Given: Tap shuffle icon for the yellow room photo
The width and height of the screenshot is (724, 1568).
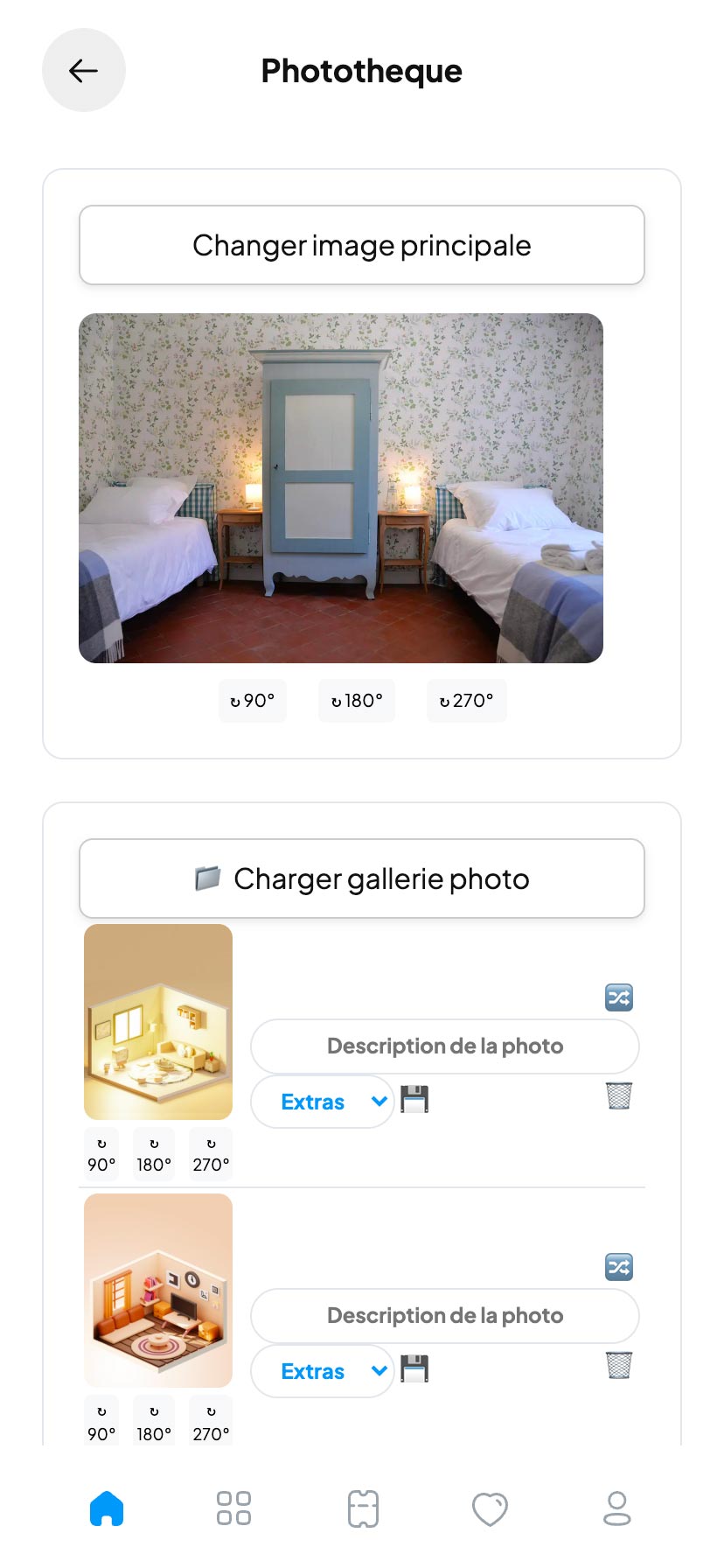Looking at the screenshot, I should (619, 997).
